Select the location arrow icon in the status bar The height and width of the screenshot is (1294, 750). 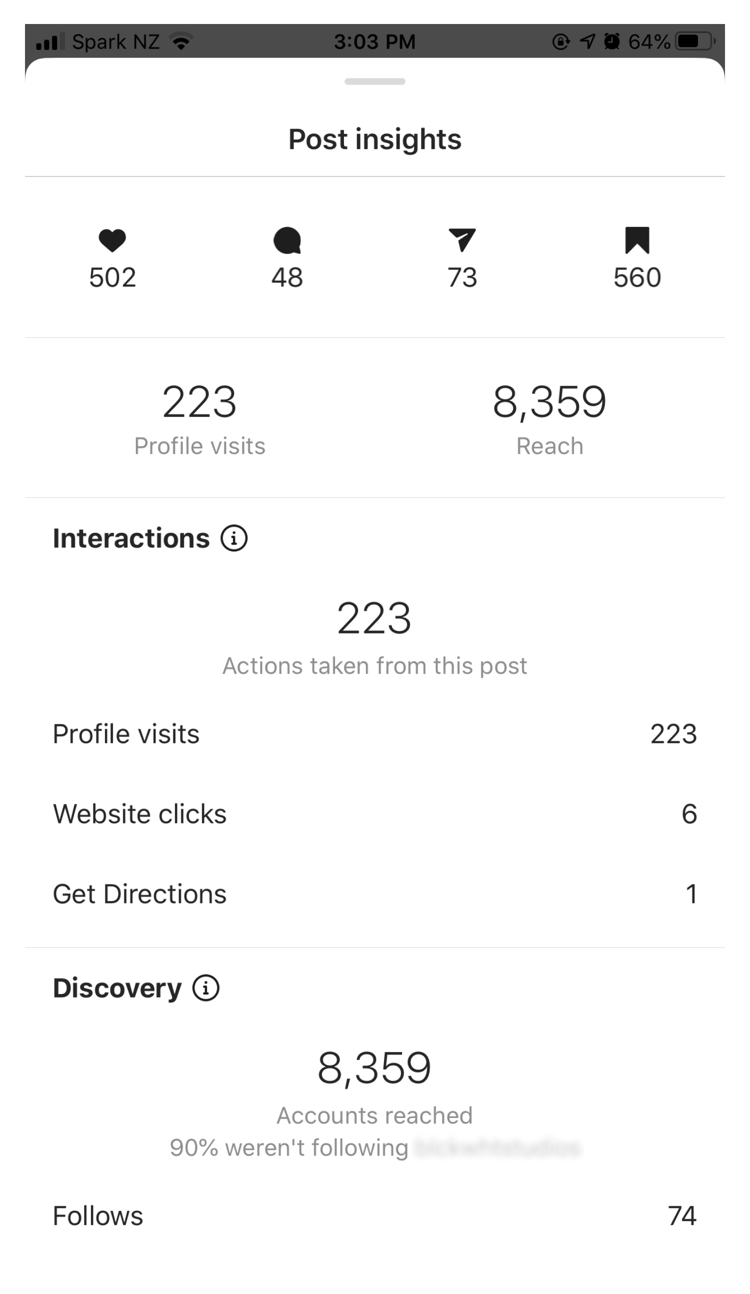point(588,41)
